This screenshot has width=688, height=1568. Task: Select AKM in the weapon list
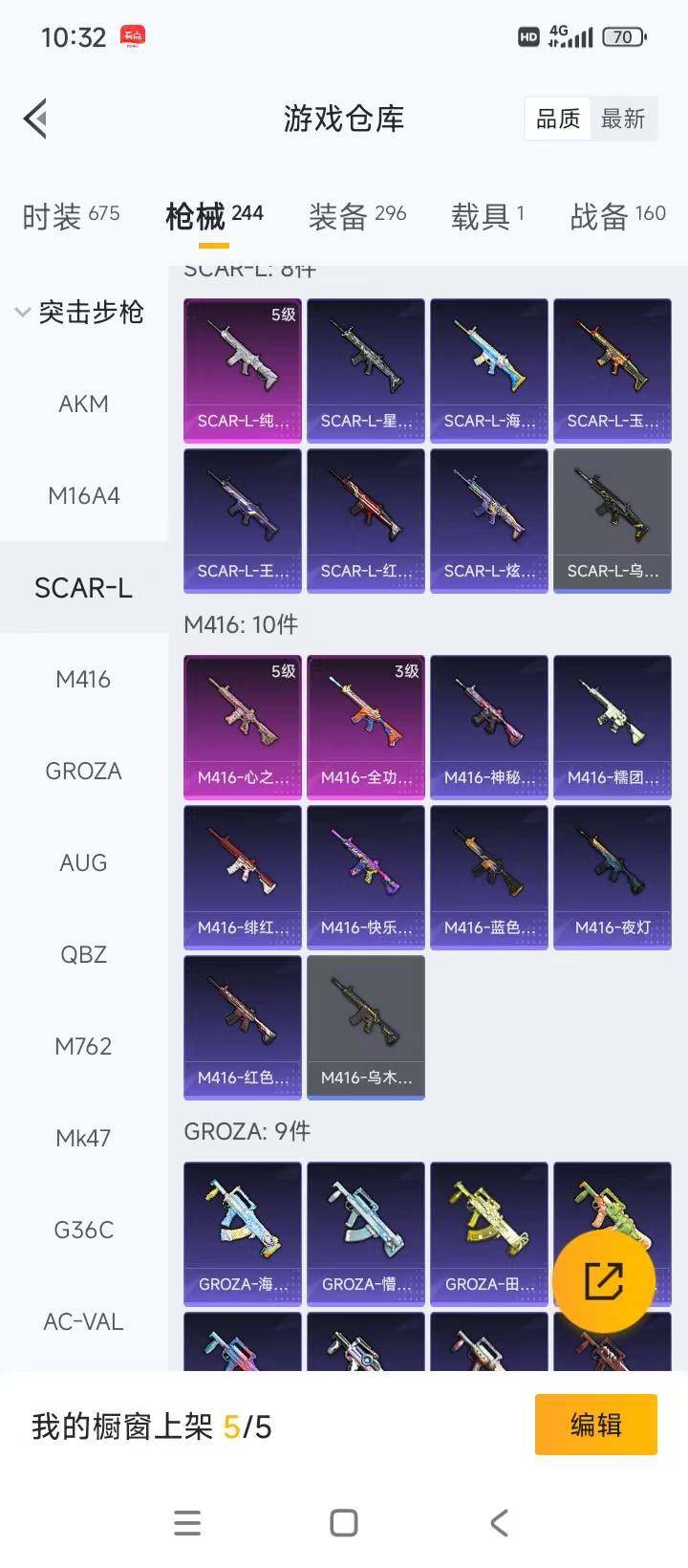click(x=83, y=403)
